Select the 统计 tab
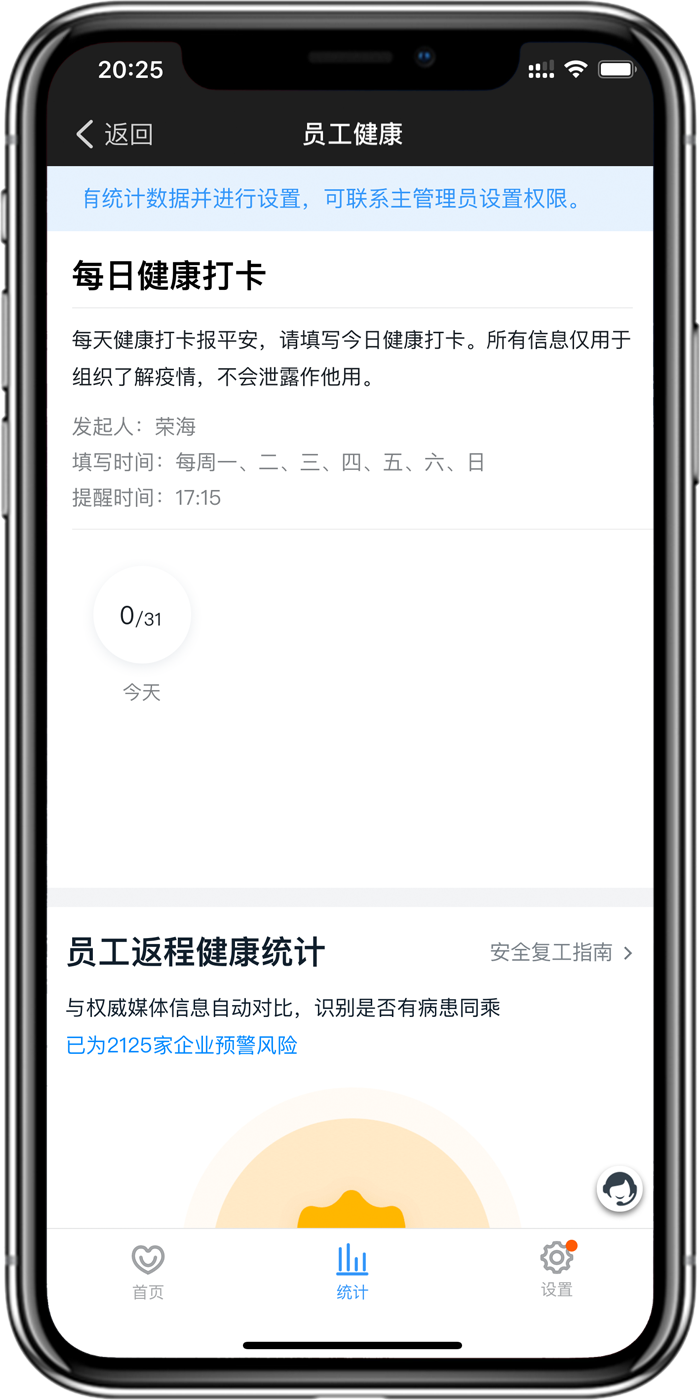This screenshot has height=1400, width=700. tap(352, 1272)
